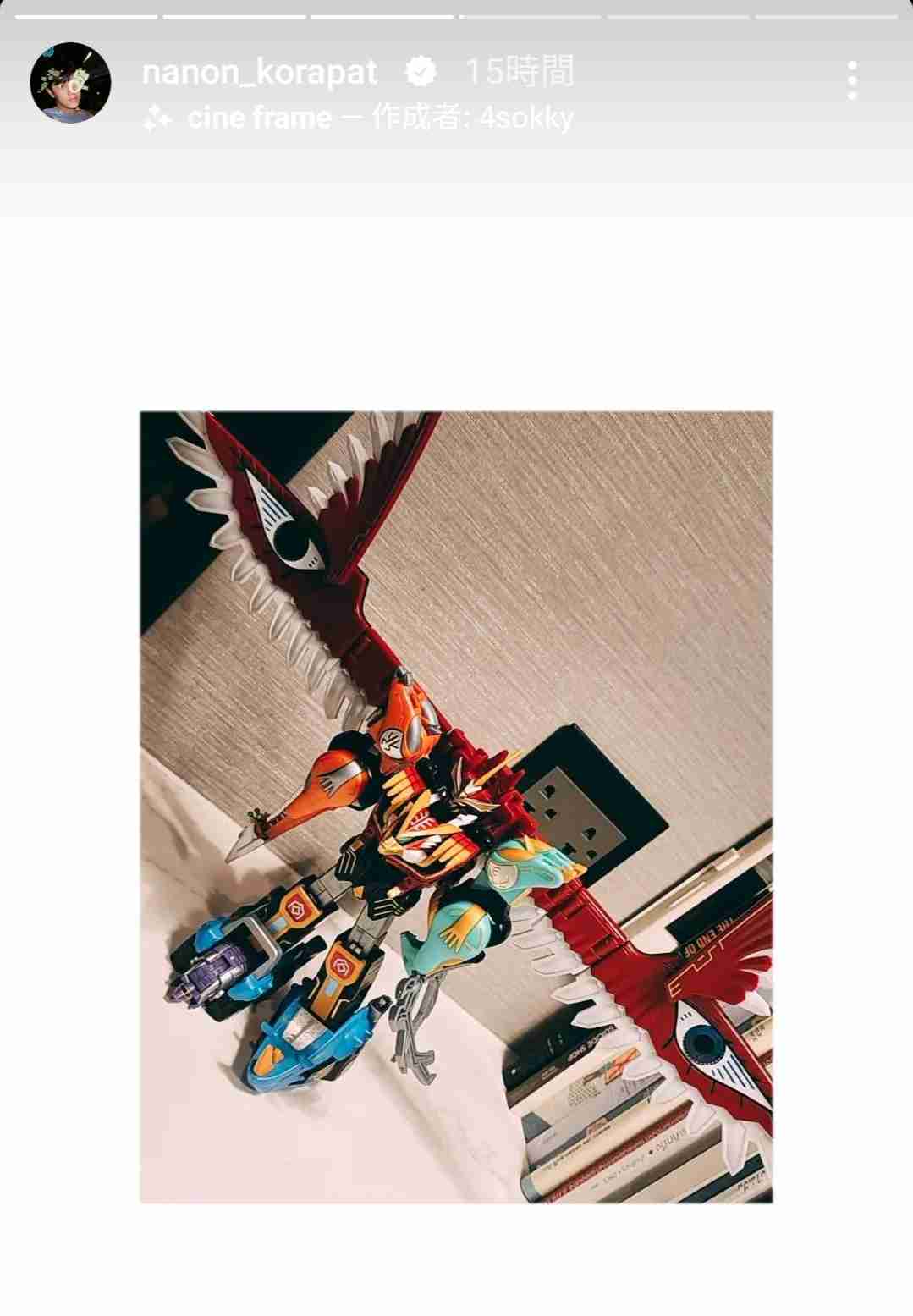Image resolution: width=913 pixels, height=1316 pixels.
Task: Open nanon_korapat's profile picture
Action: (70, 83)
